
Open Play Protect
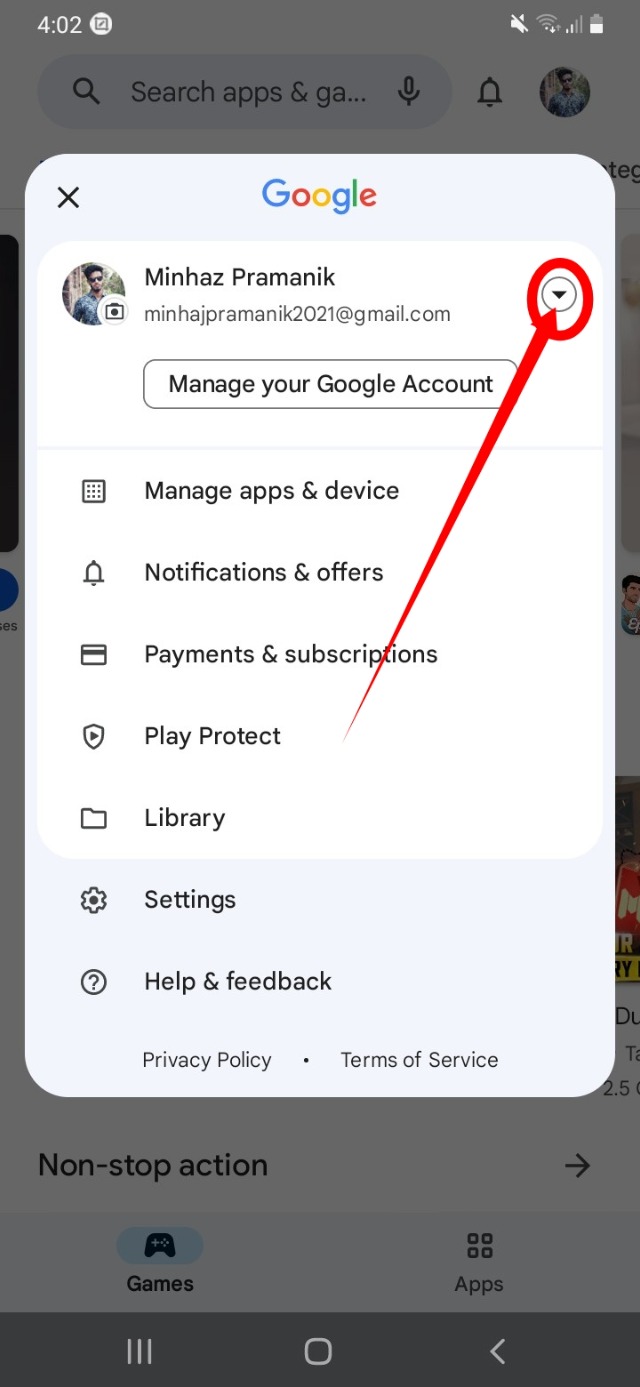tap(212, 737)
